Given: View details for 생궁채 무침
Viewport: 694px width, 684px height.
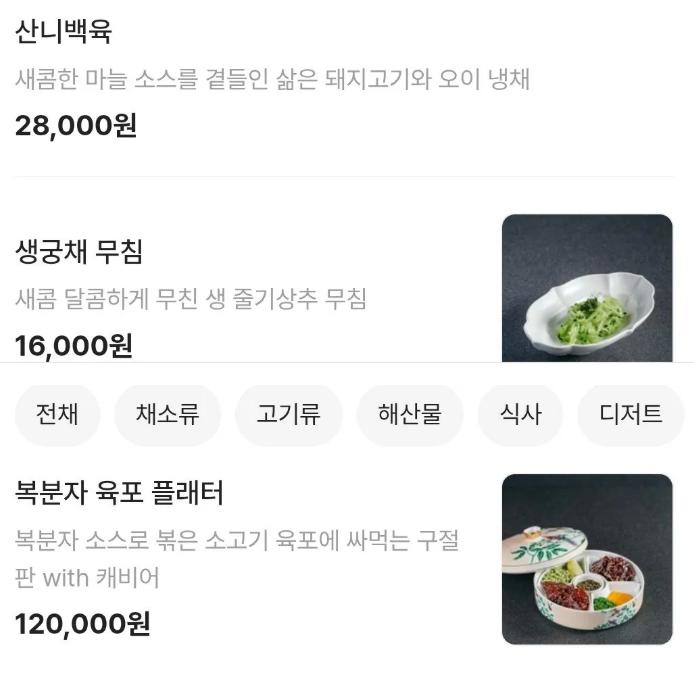Looking at the screenshot, I should (x=80, y=252).
